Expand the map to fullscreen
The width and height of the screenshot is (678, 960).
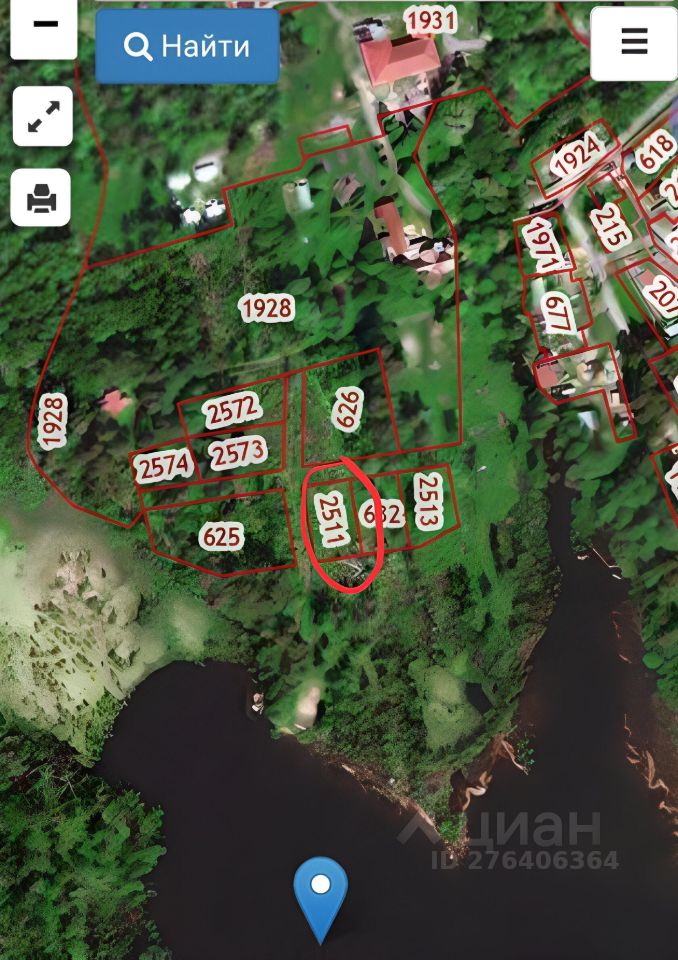coord(42,116)
